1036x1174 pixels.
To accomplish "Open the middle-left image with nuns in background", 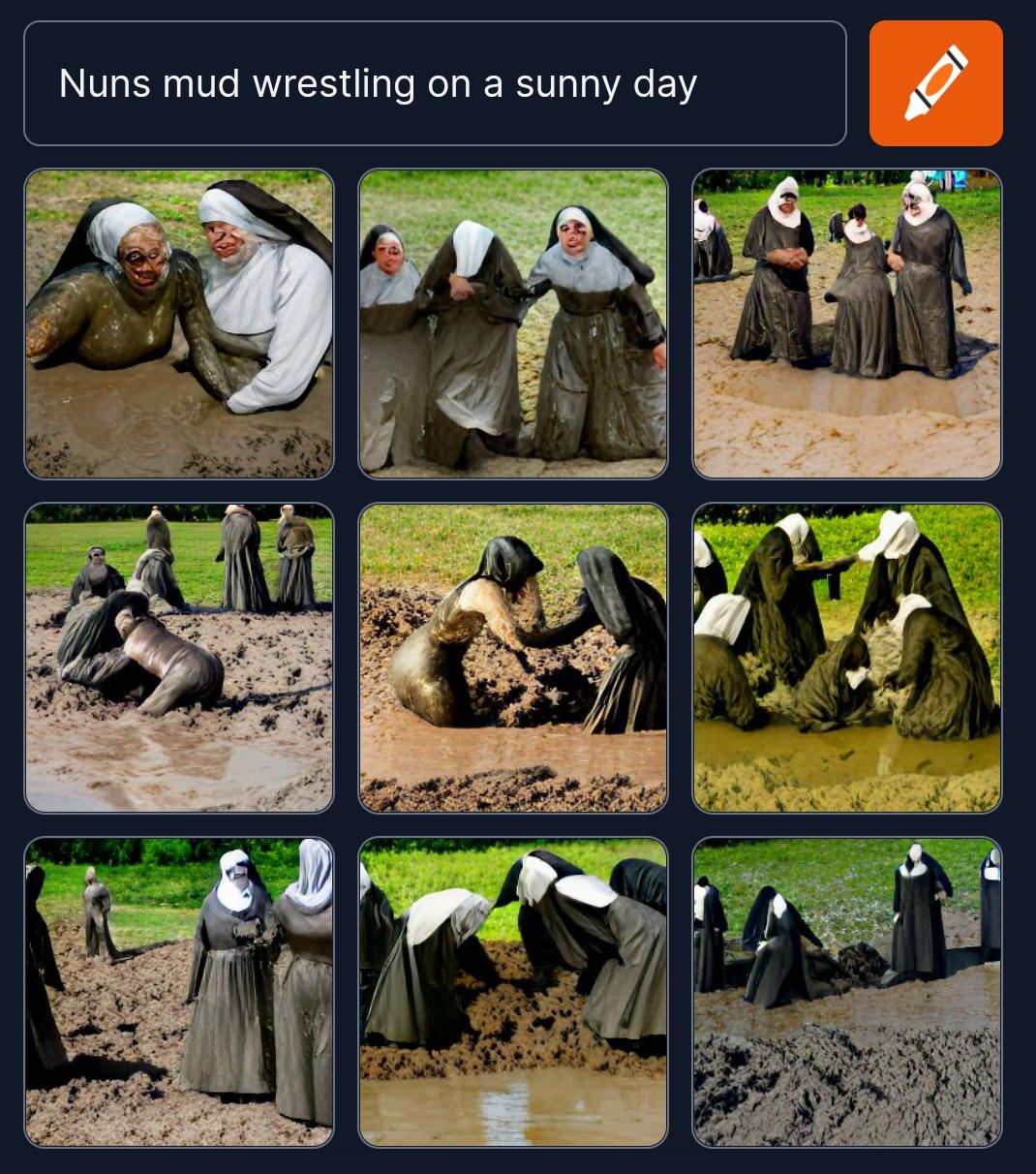I will point(179,658).
